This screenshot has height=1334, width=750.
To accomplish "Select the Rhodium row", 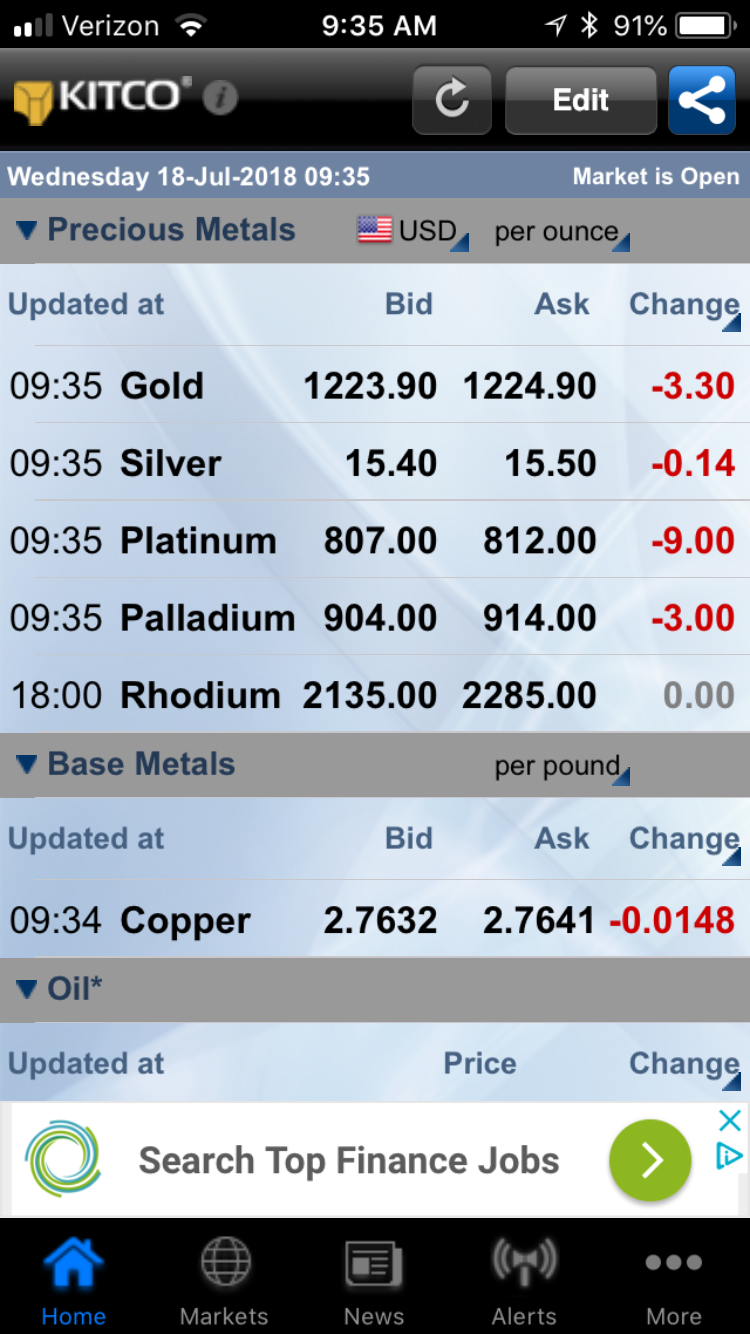I will pos(374,695).
